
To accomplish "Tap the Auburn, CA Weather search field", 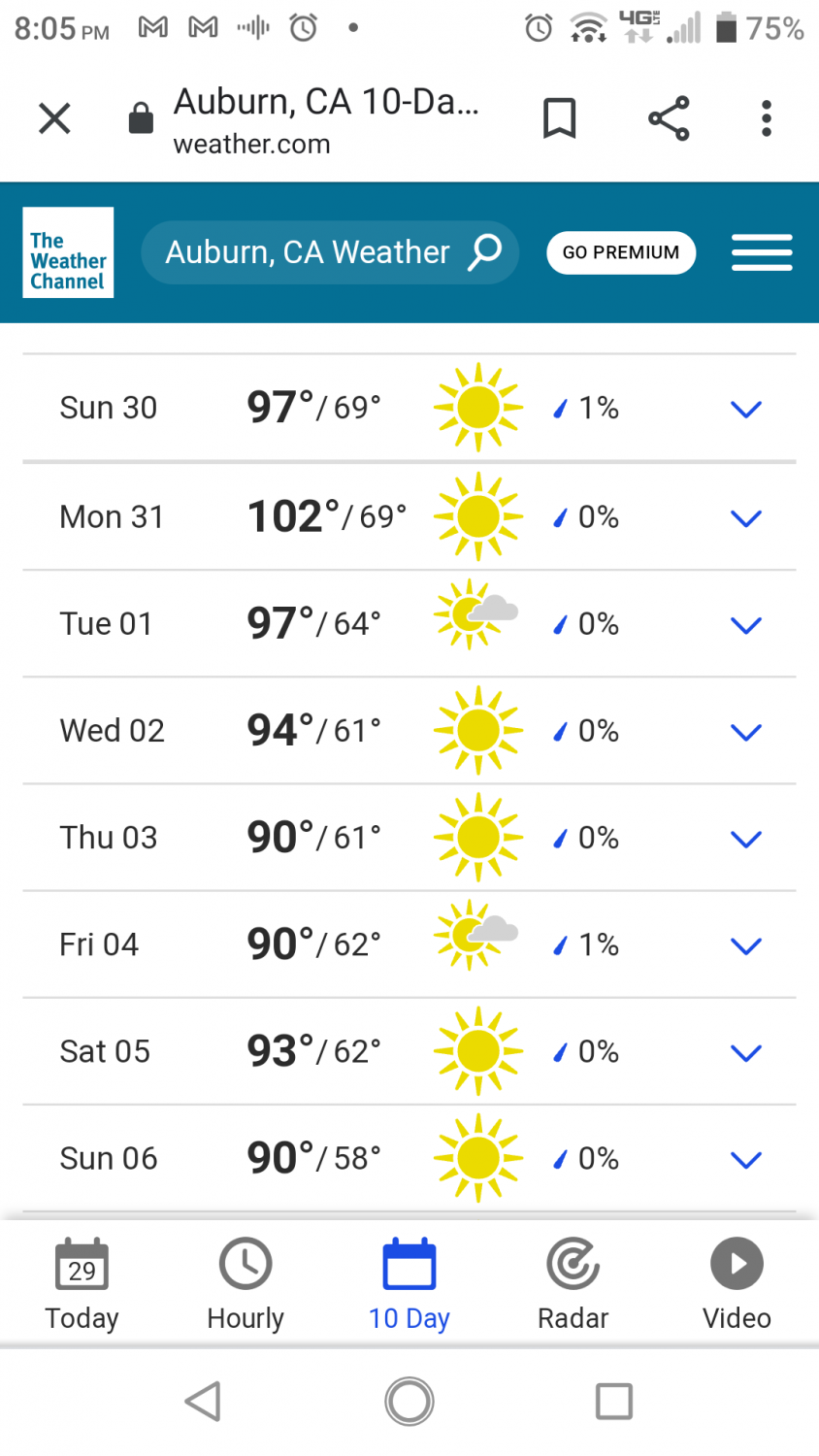I will pos(330,252).
